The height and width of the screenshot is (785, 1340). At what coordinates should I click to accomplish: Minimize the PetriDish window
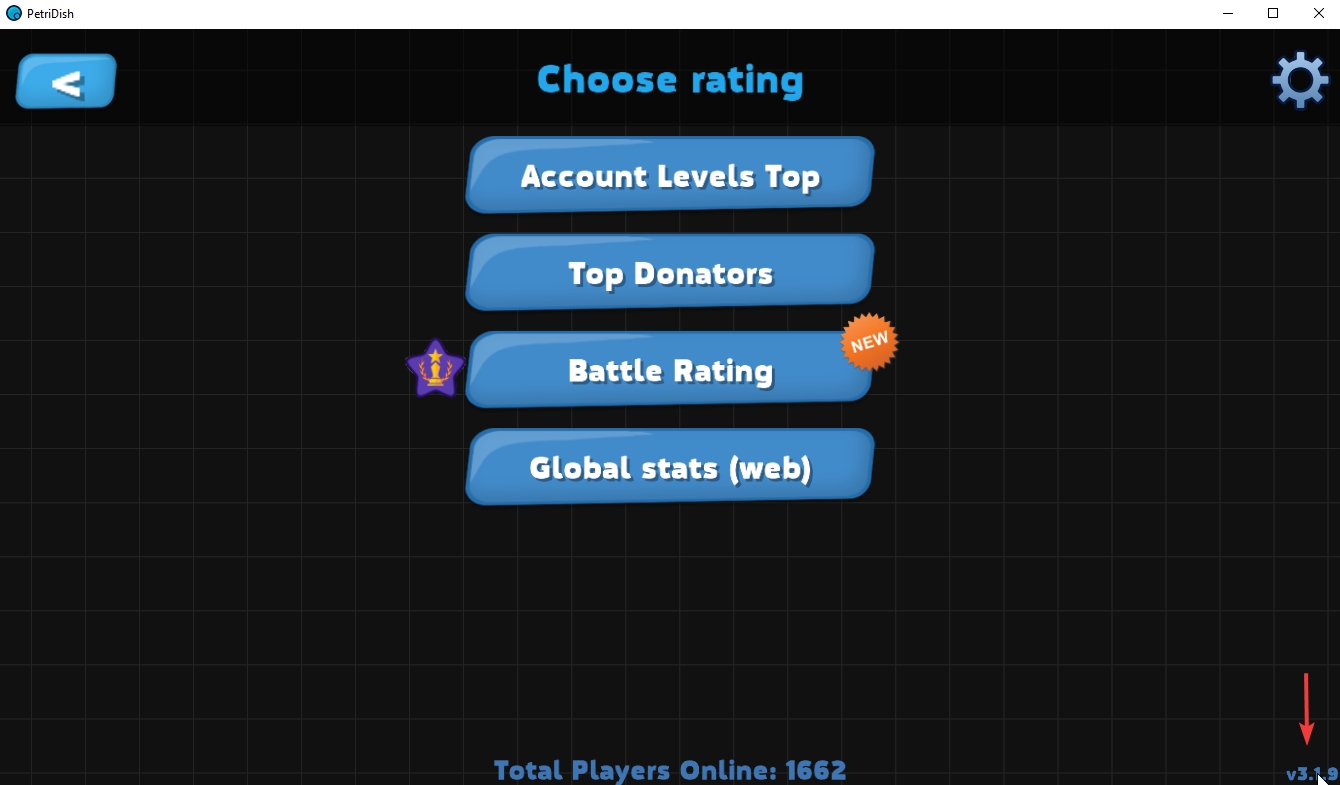coord(1228,13)
